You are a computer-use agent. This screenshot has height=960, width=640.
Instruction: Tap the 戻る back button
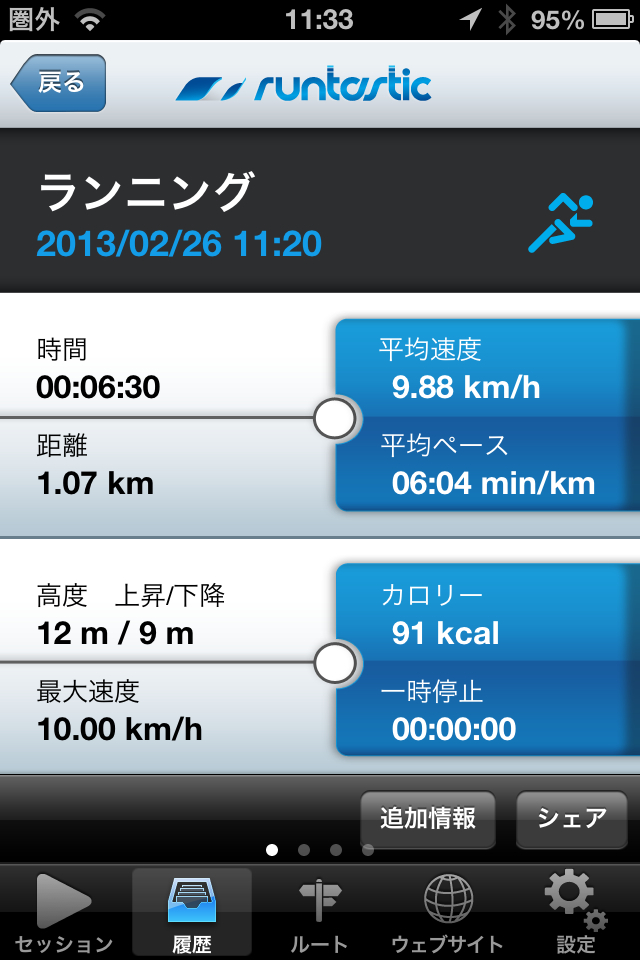[x=59, y=83]
